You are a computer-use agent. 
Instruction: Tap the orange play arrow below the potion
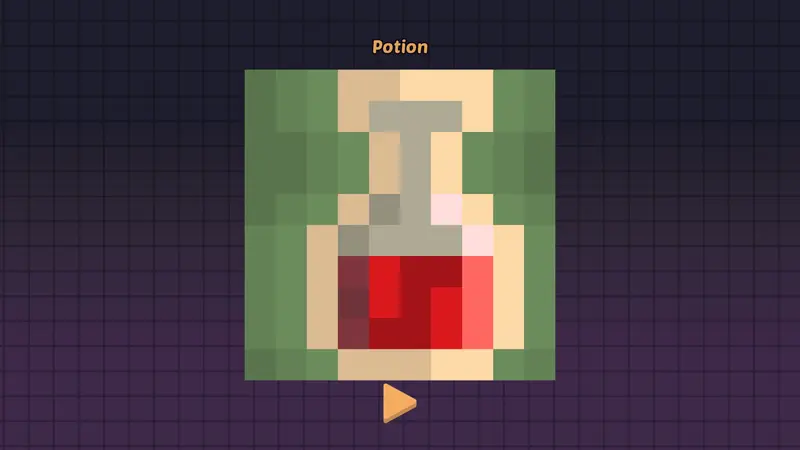tap(399, 403)
